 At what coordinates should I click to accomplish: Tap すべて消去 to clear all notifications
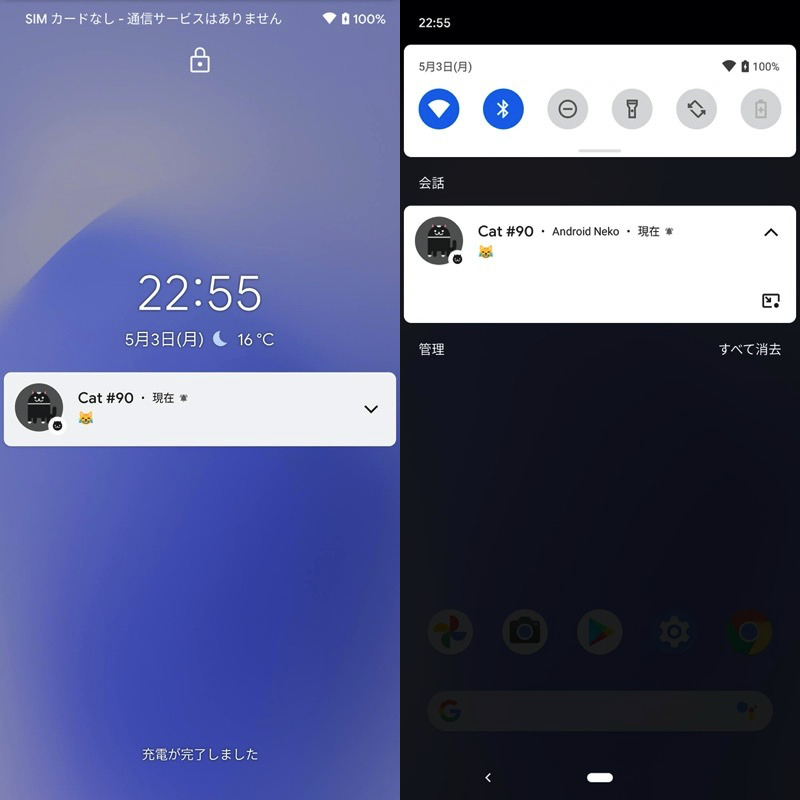coord(750,349)
